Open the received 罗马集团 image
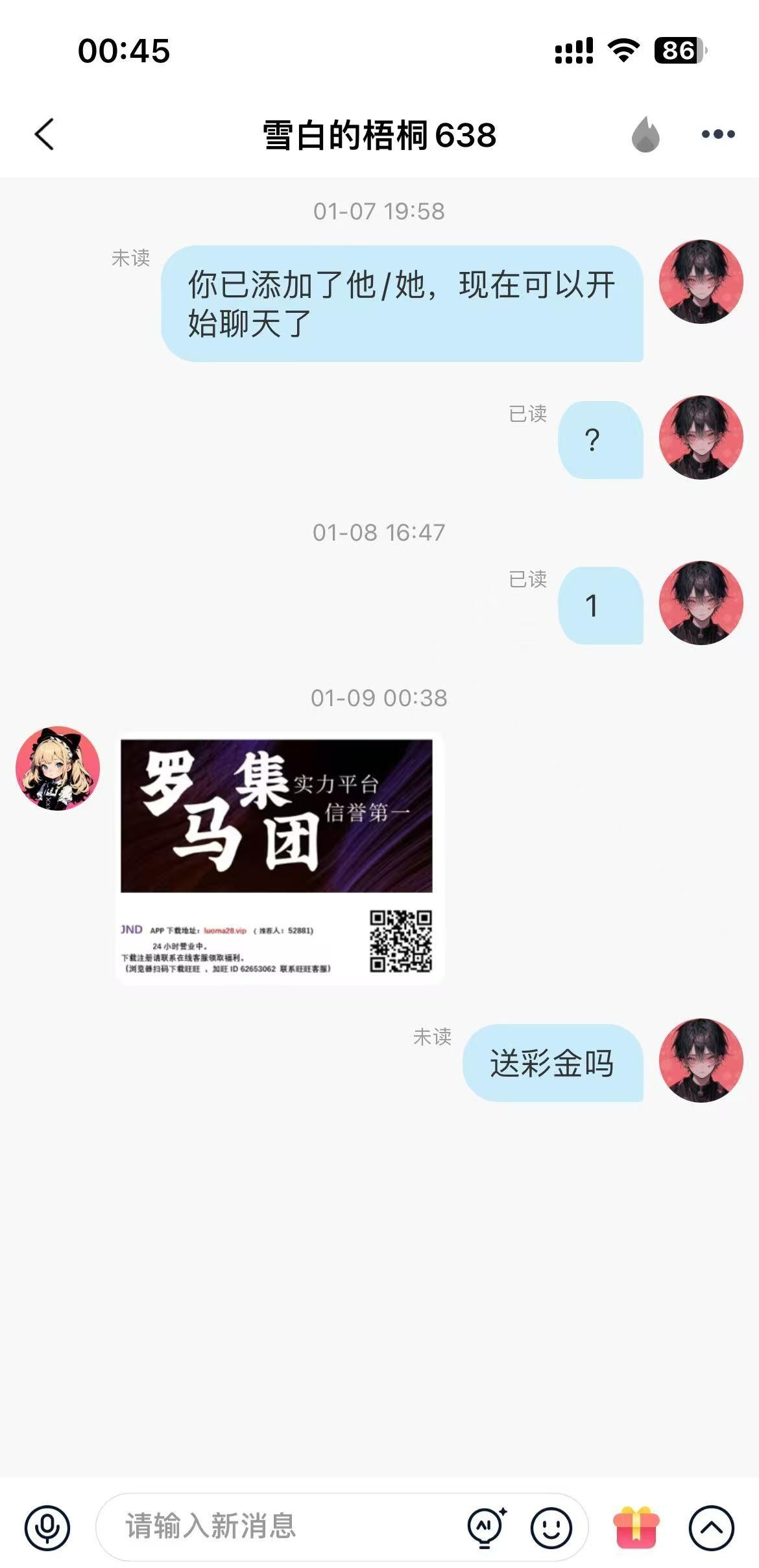 279,858
